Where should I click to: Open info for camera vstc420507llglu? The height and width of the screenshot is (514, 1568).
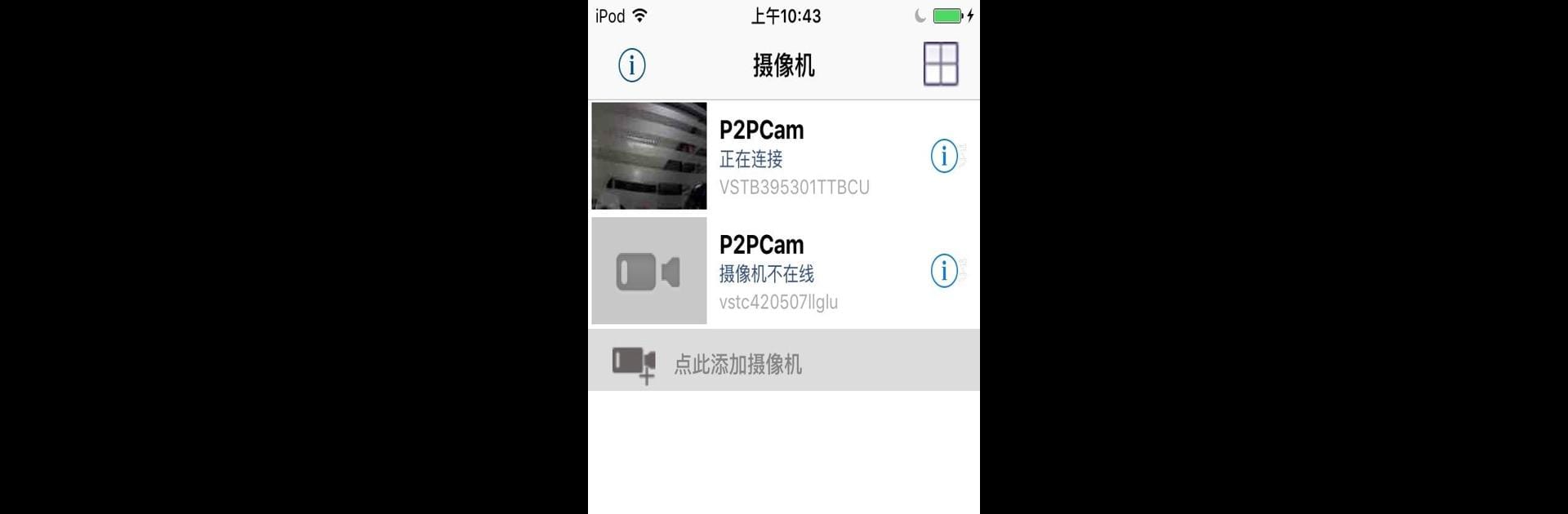pyautogui.click(x=944, y=271)
